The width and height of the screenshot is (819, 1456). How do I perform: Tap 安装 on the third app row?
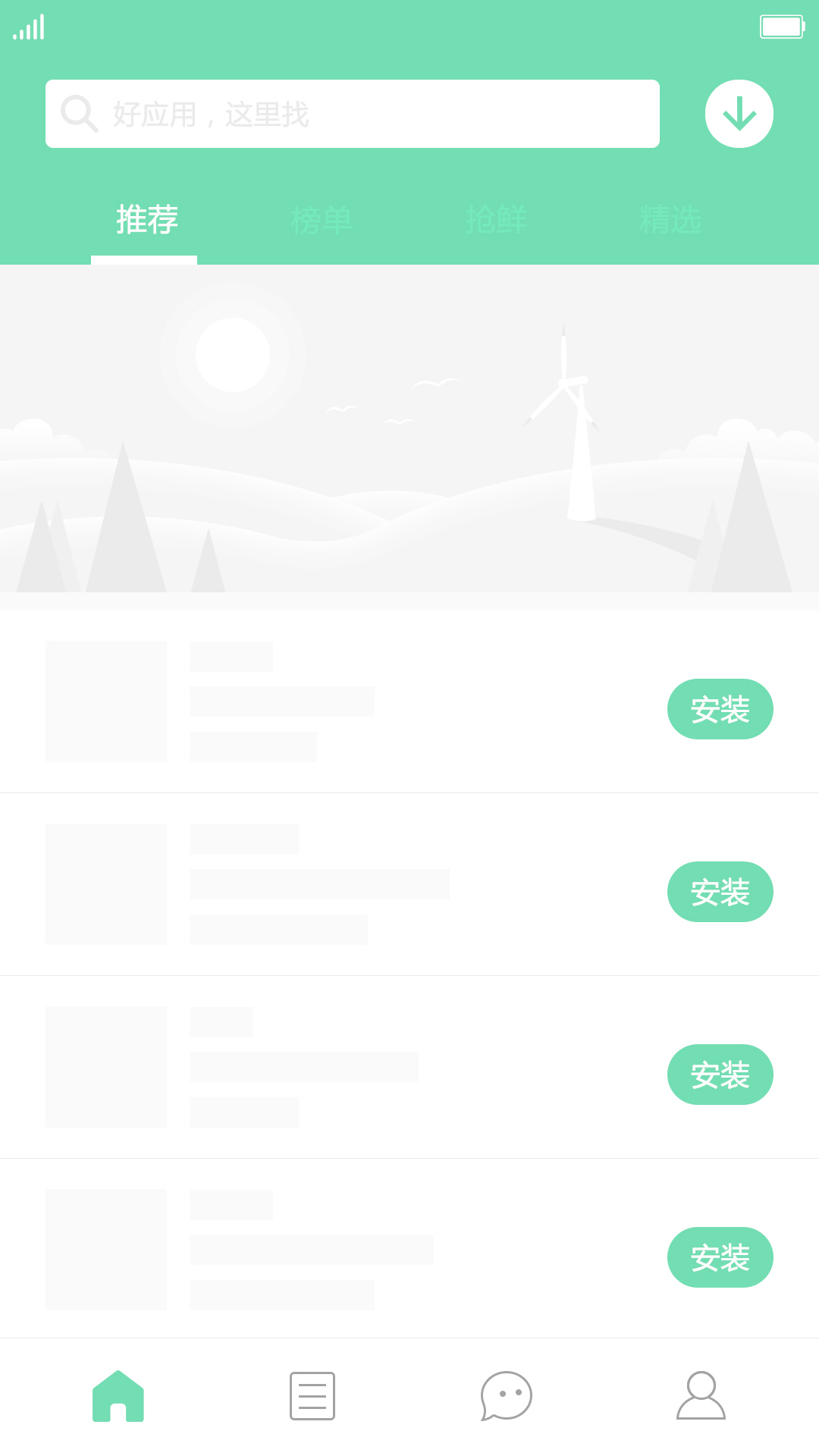720,1075
